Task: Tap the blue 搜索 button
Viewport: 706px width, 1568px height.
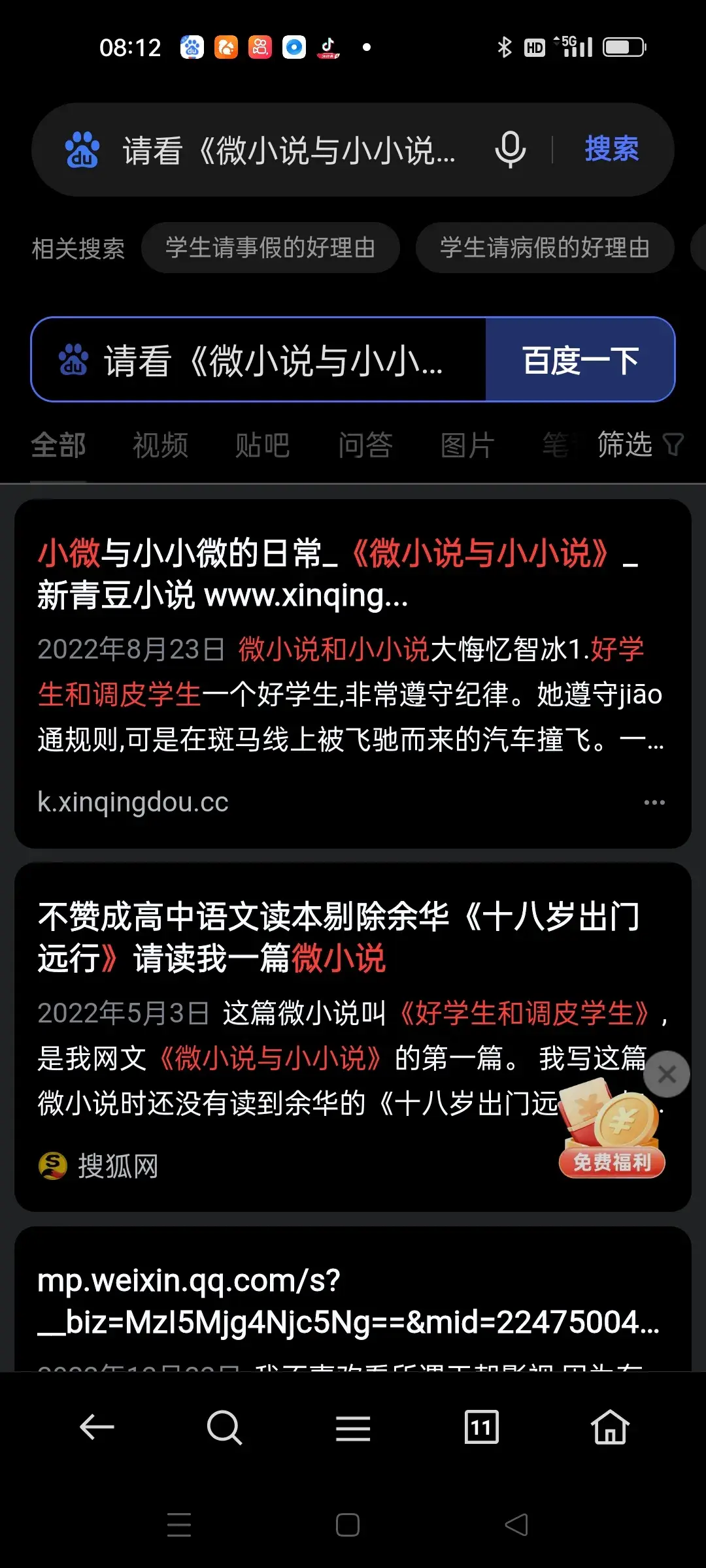Action: (611, 150)
